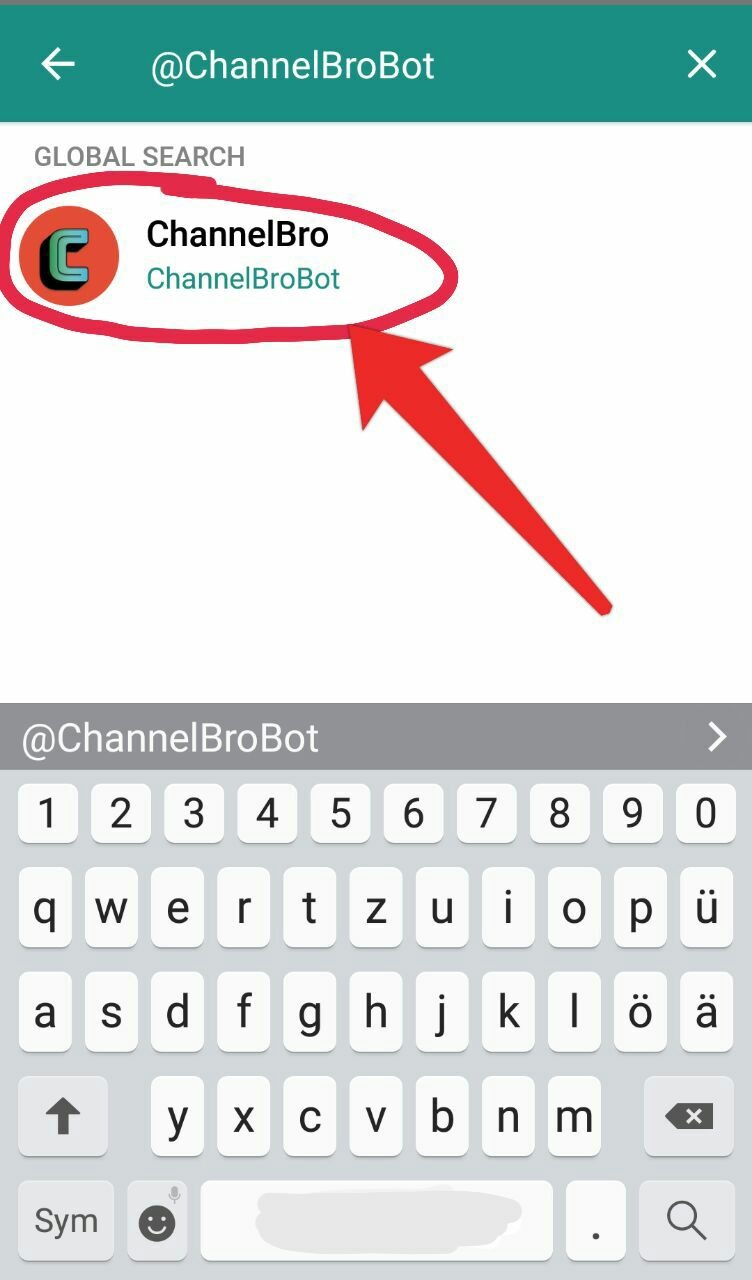Tap the space bar
This screenshot has height=1280, width=752.
point(376,1220)
